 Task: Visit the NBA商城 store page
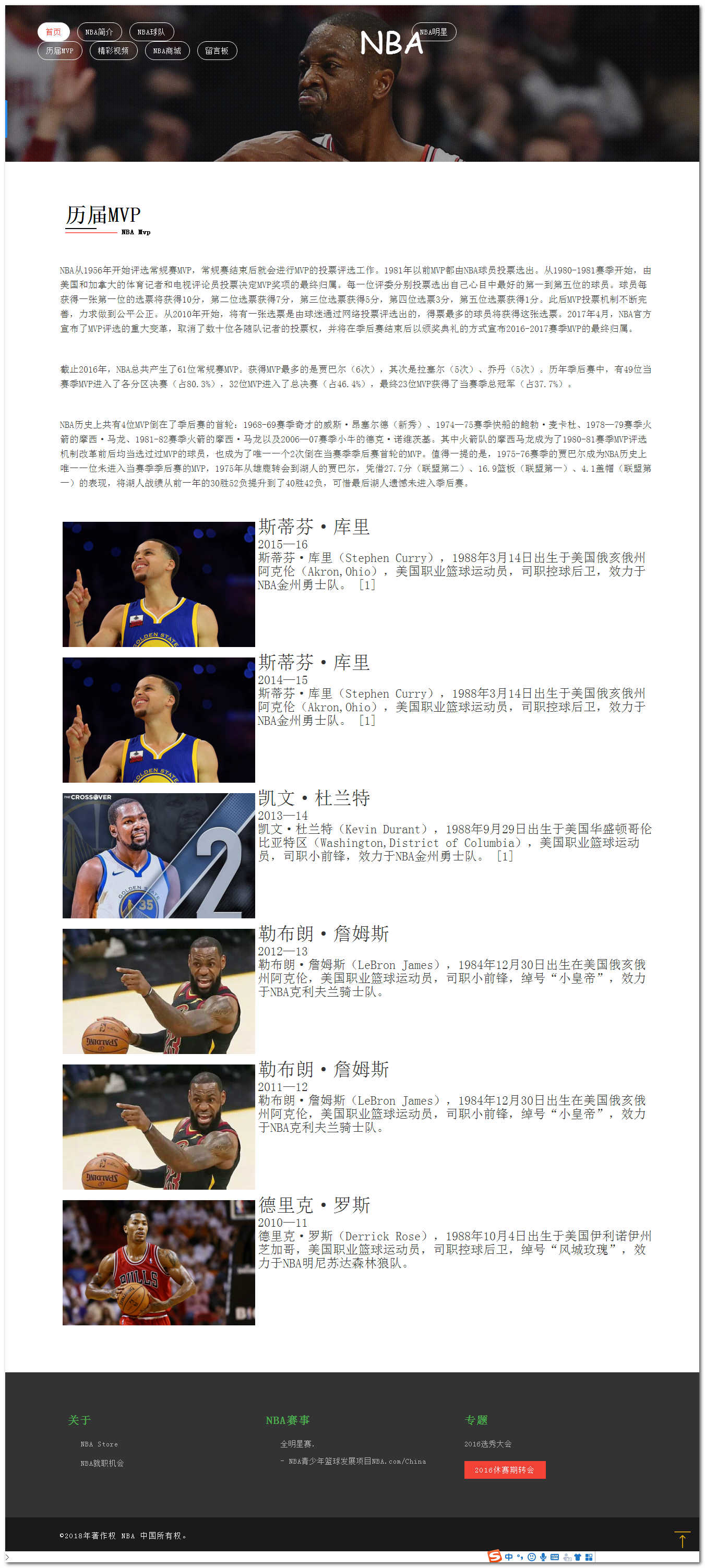tap(167, 51)
